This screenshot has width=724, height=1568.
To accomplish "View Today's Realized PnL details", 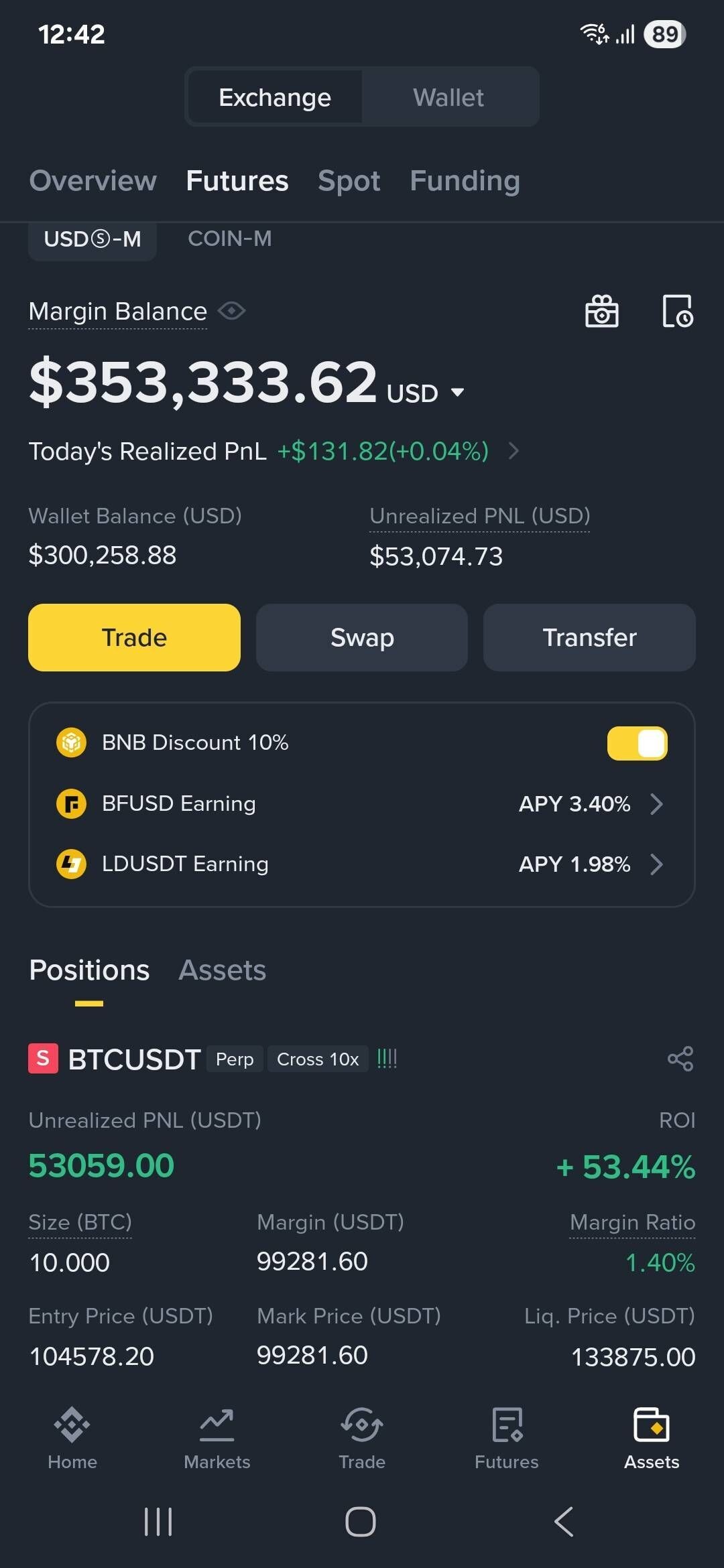I will tap(514, 451).
